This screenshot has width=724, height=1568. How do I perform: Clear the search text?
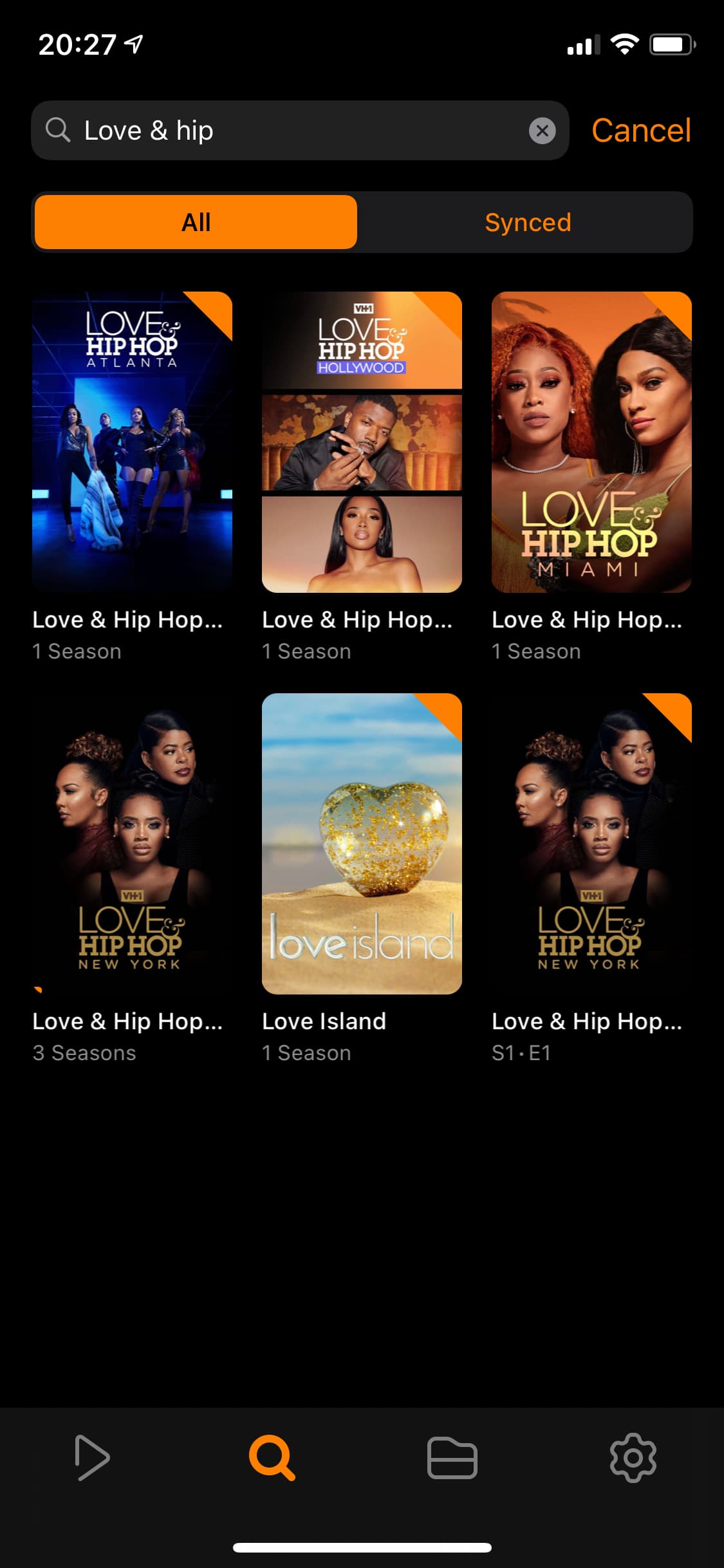pos(542,131)
